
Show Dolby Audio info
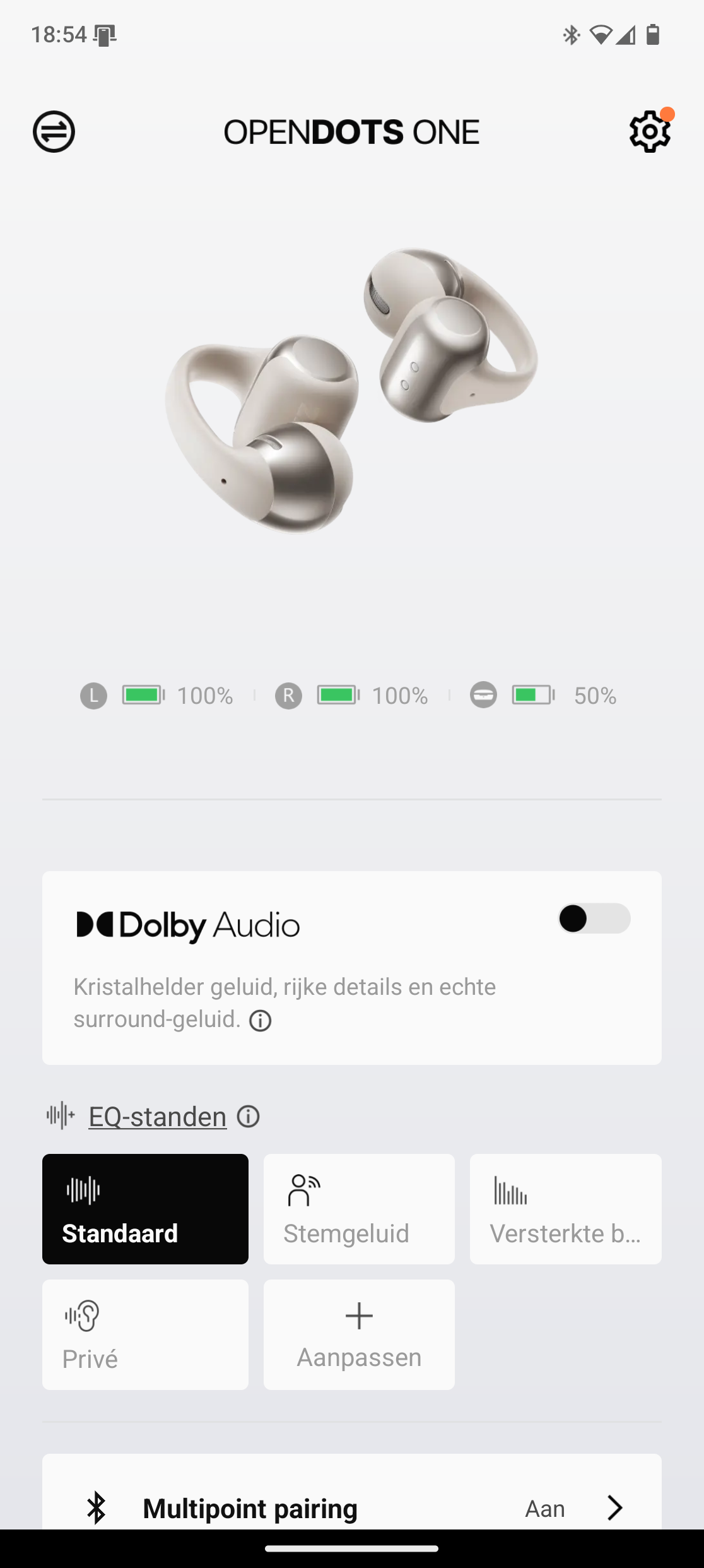click(x=261, y=1021)
